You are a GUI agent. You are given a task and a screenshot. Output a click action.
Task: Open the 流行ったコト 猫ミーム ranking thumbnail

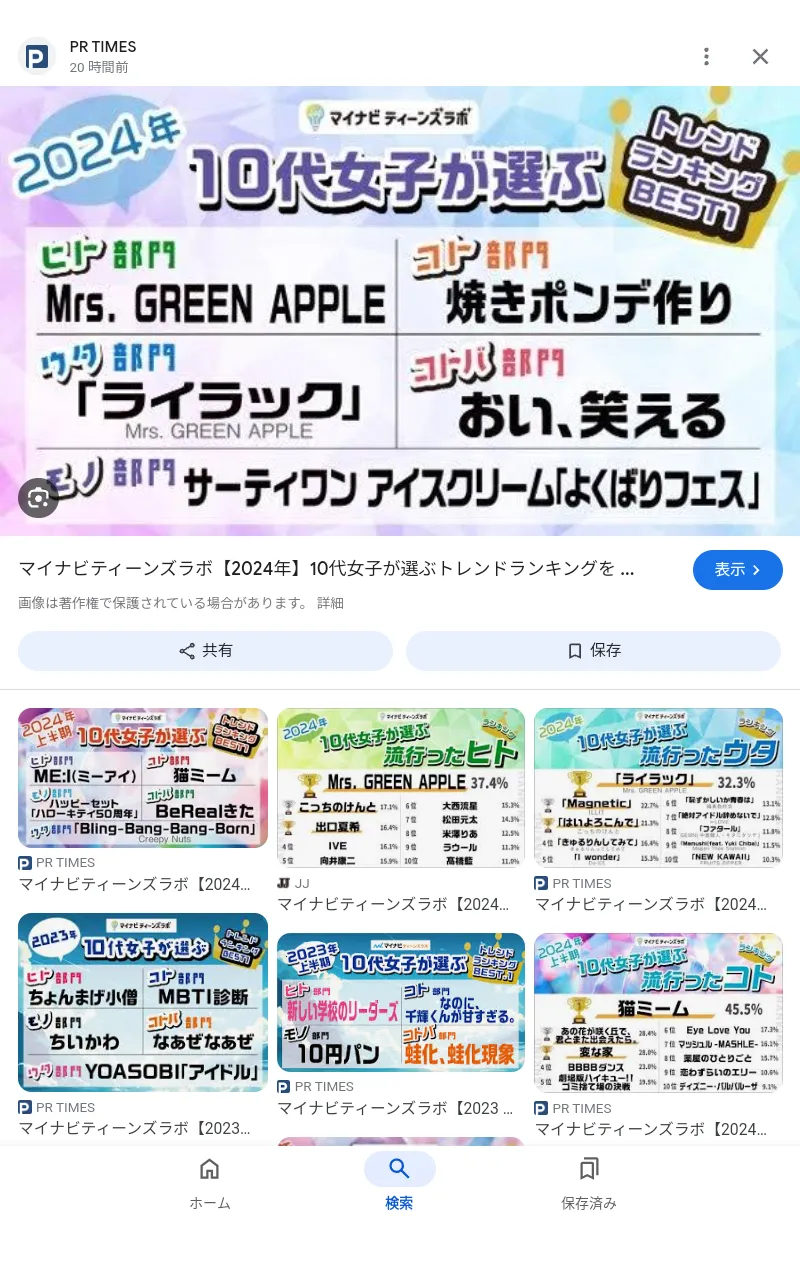point(658,1013)
